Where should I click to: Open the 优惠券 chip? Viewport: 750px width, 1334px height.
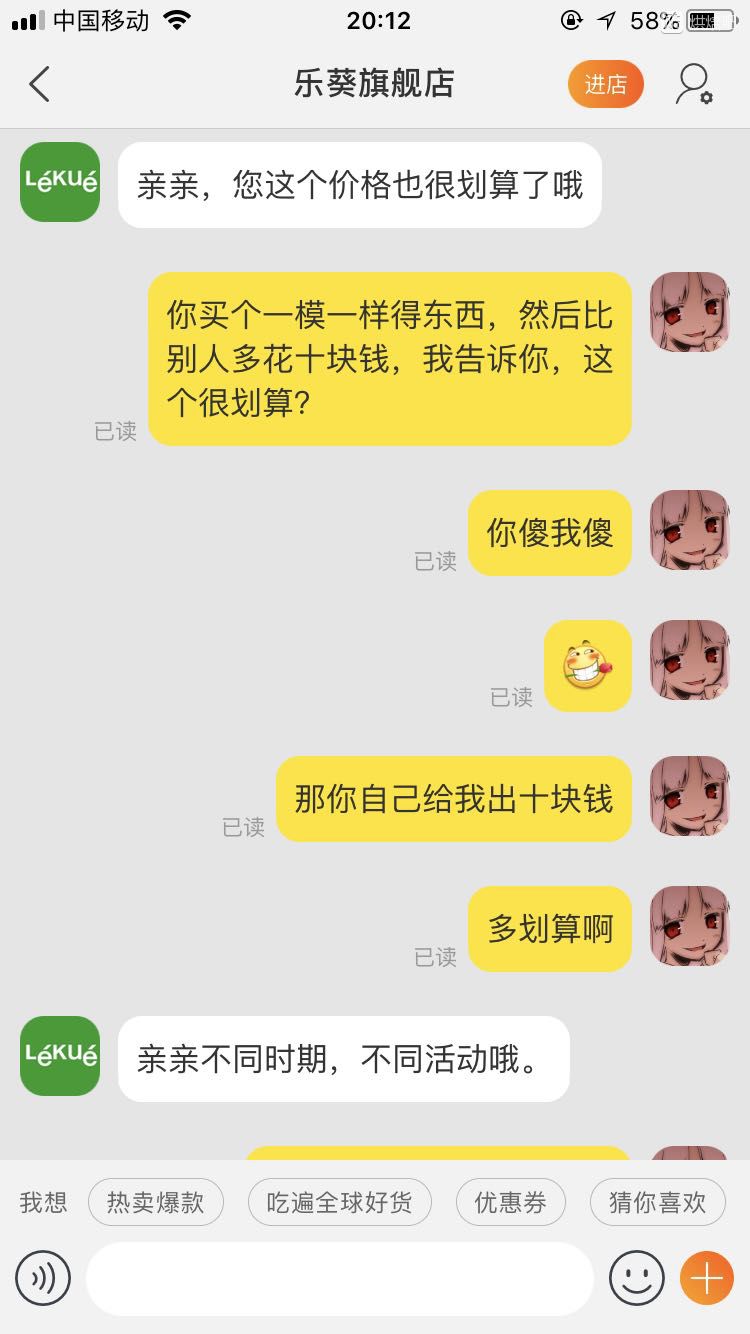pos(511,1202)
